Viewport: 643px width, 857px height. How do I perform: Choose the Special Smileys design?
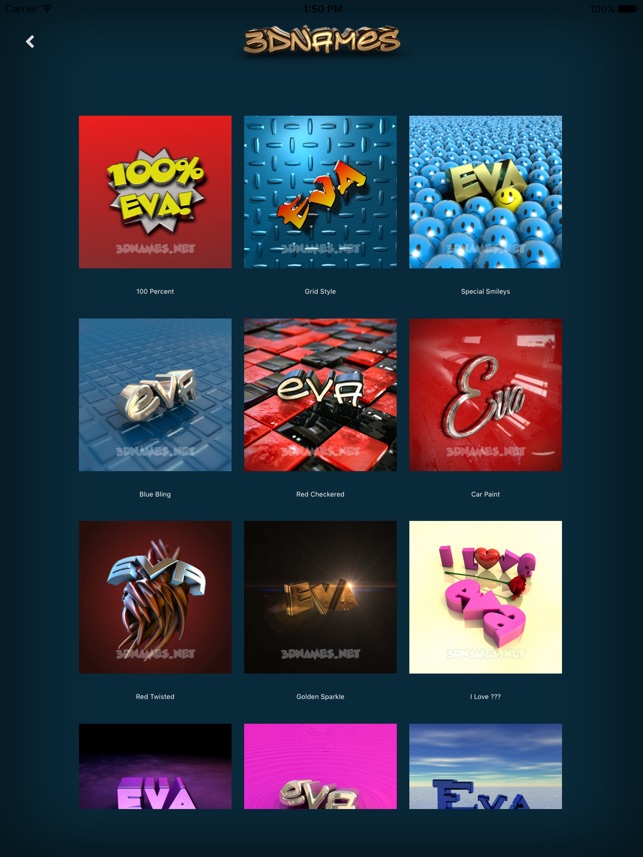click(x=485, y=192)
